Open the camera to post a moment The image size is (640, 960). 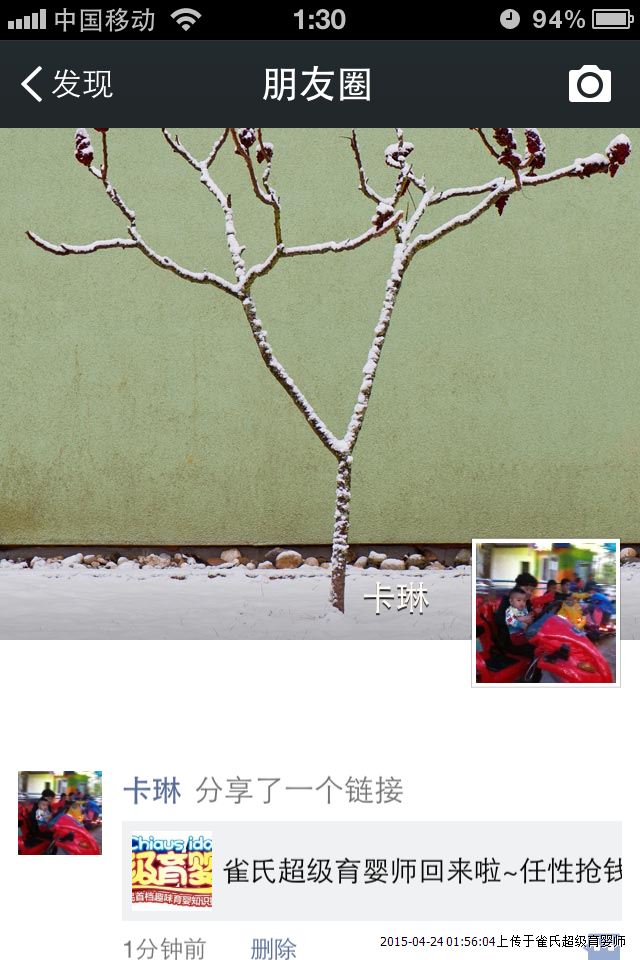pos(590,84)
